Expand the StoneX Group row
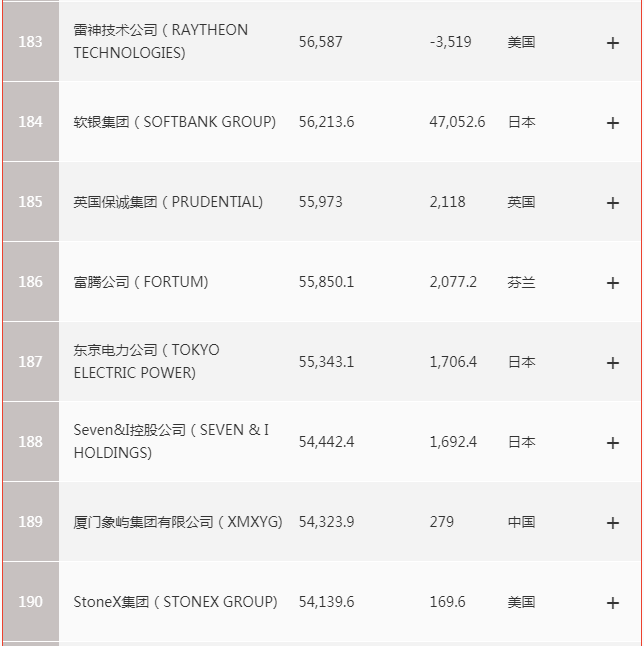This screenshot has width=644, height=646. tap(613, 603)
